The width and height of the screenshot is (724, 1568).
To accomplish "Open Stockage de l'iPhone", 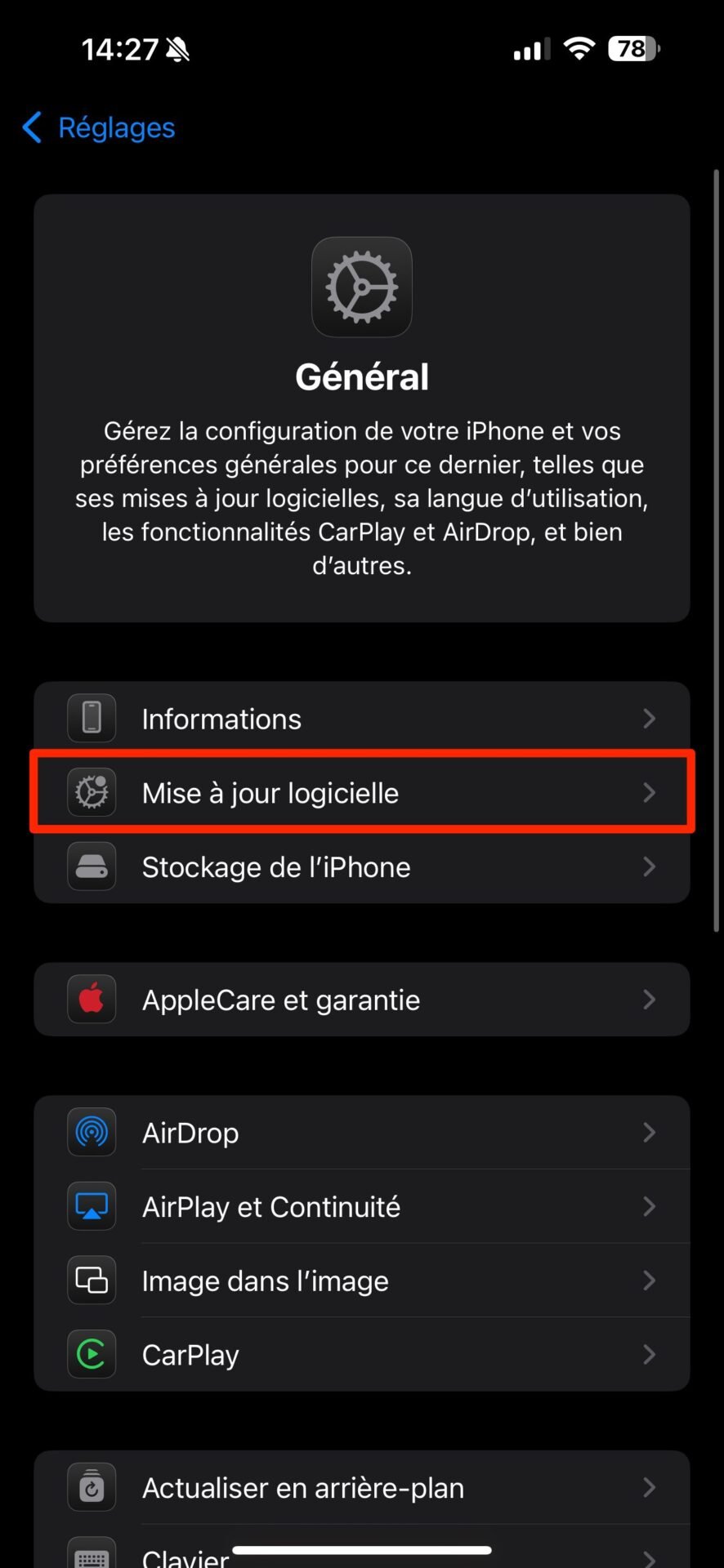I will point(362,866).
